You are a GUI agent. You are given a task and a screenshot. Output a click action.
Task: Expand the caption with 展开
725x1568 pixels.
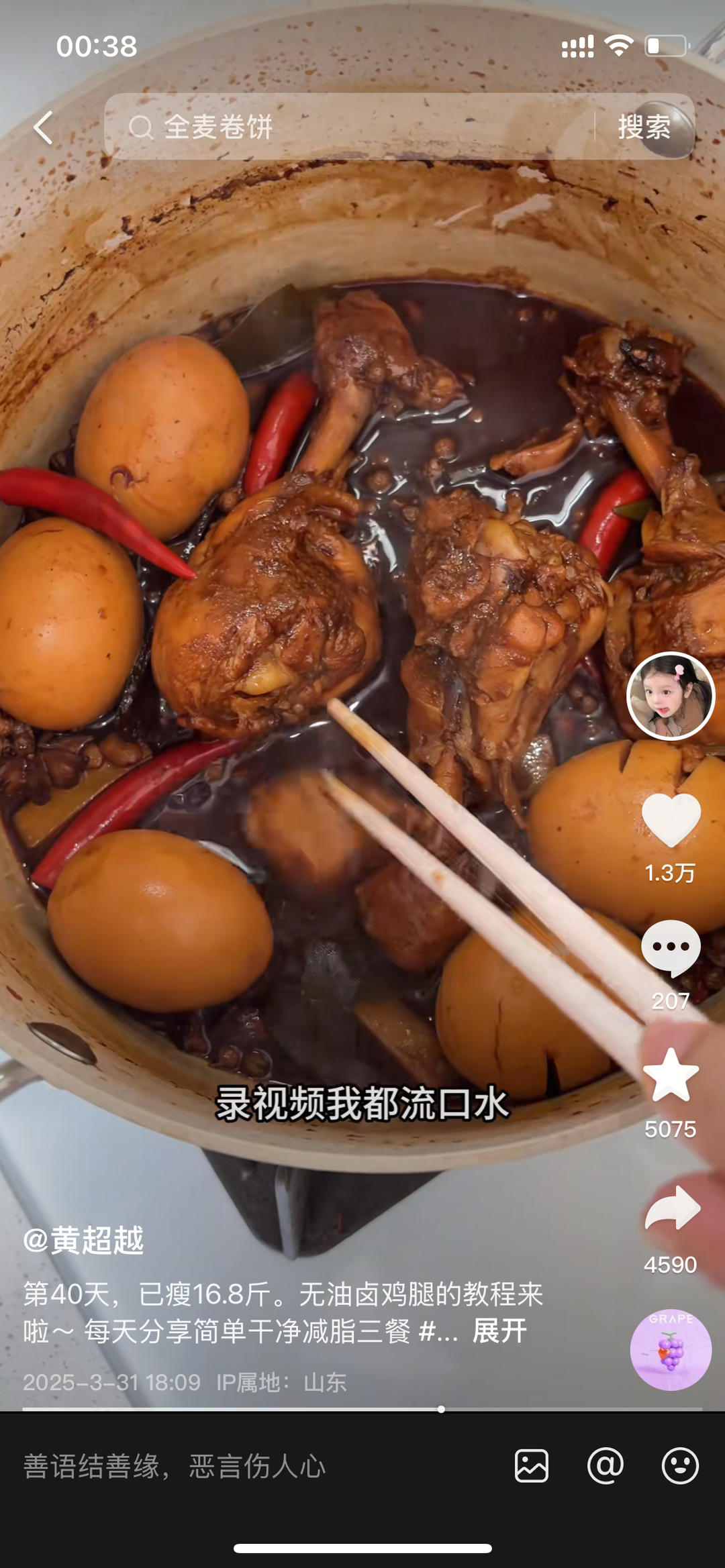[499, 1331]
